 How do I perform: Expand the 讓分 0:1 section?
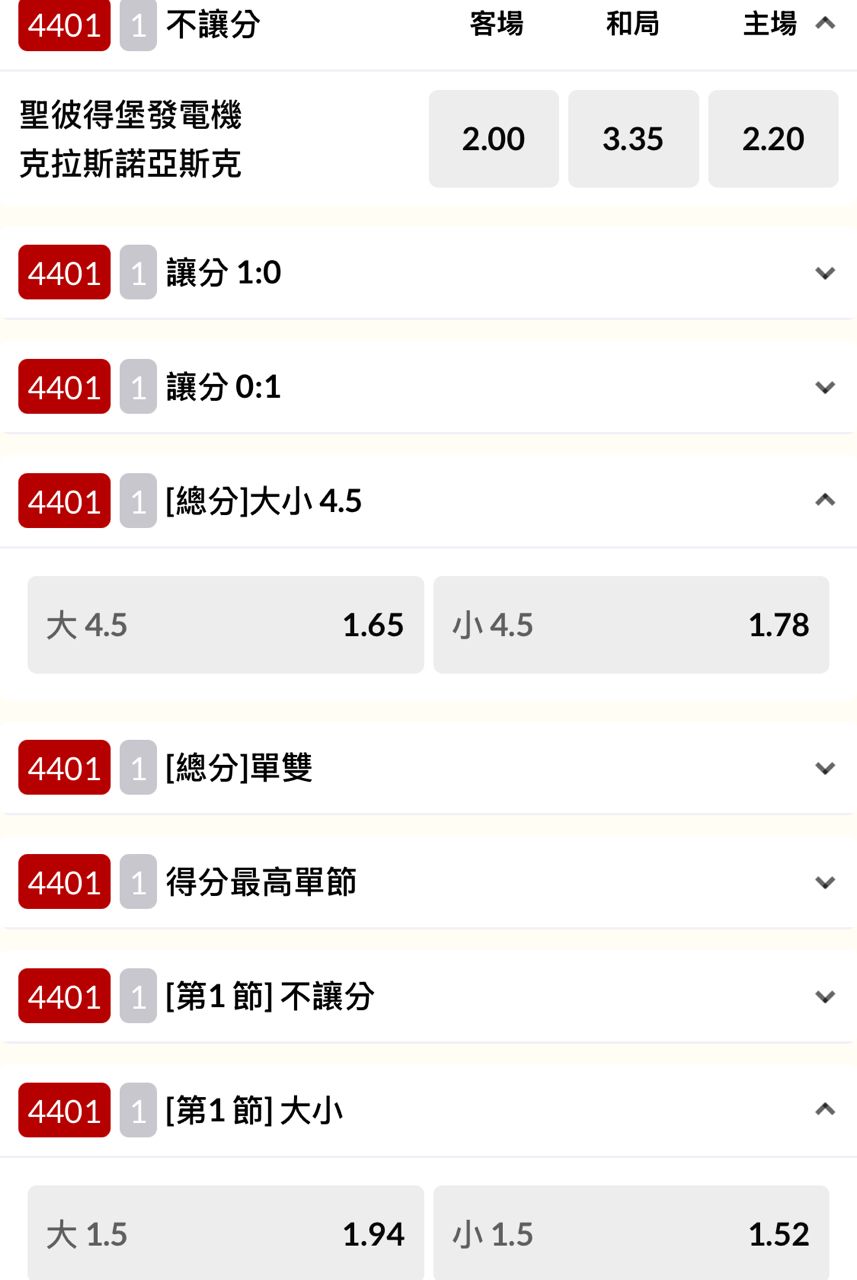pyautogui.click(x=824, y=387)
